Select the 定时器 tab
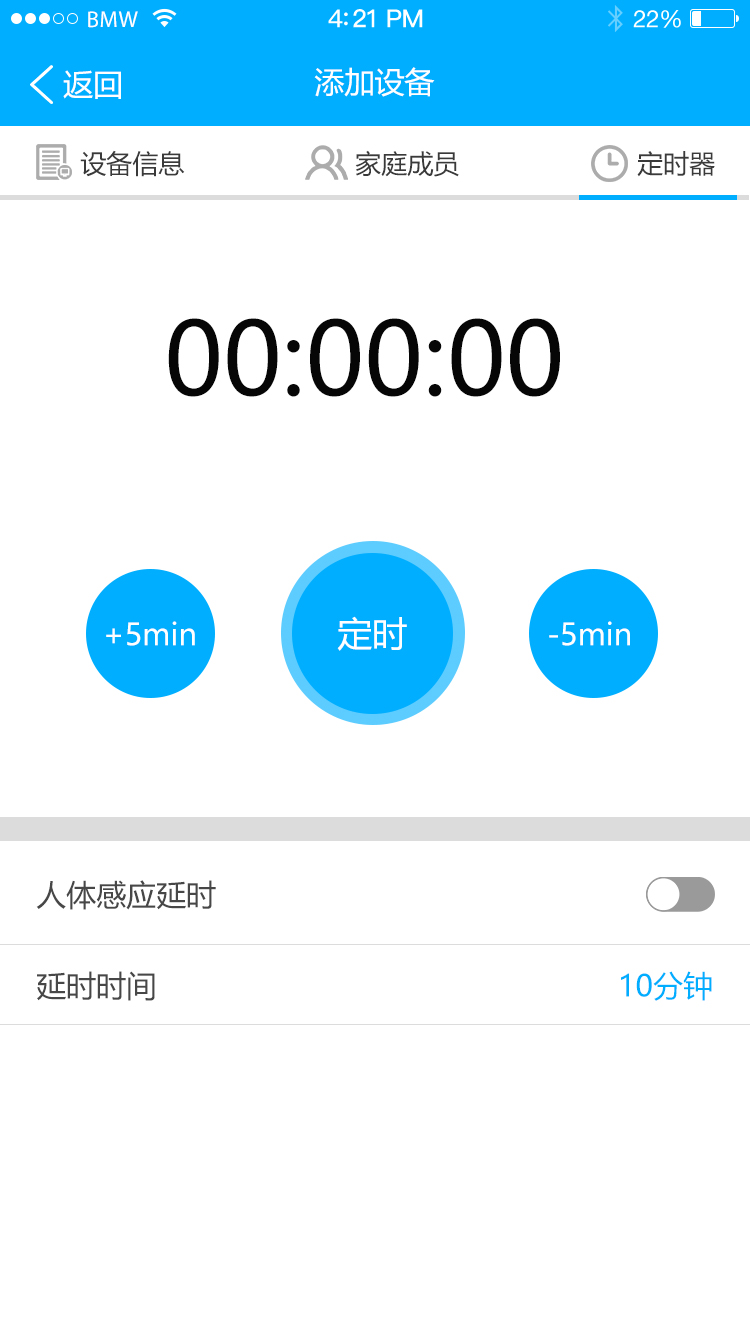This screenshot has width=750, height=1334. click(x=653, y=163)
